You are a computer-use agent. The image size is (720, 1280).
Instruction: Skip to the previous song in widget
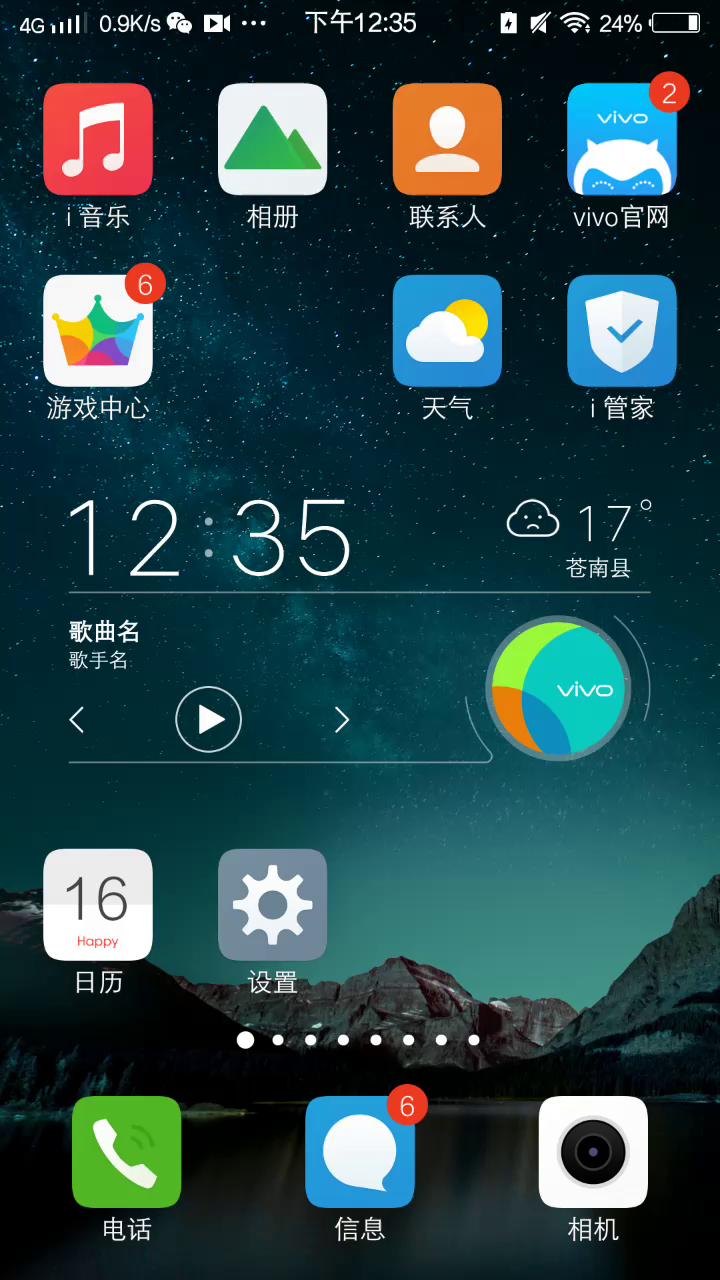[77, 719]
